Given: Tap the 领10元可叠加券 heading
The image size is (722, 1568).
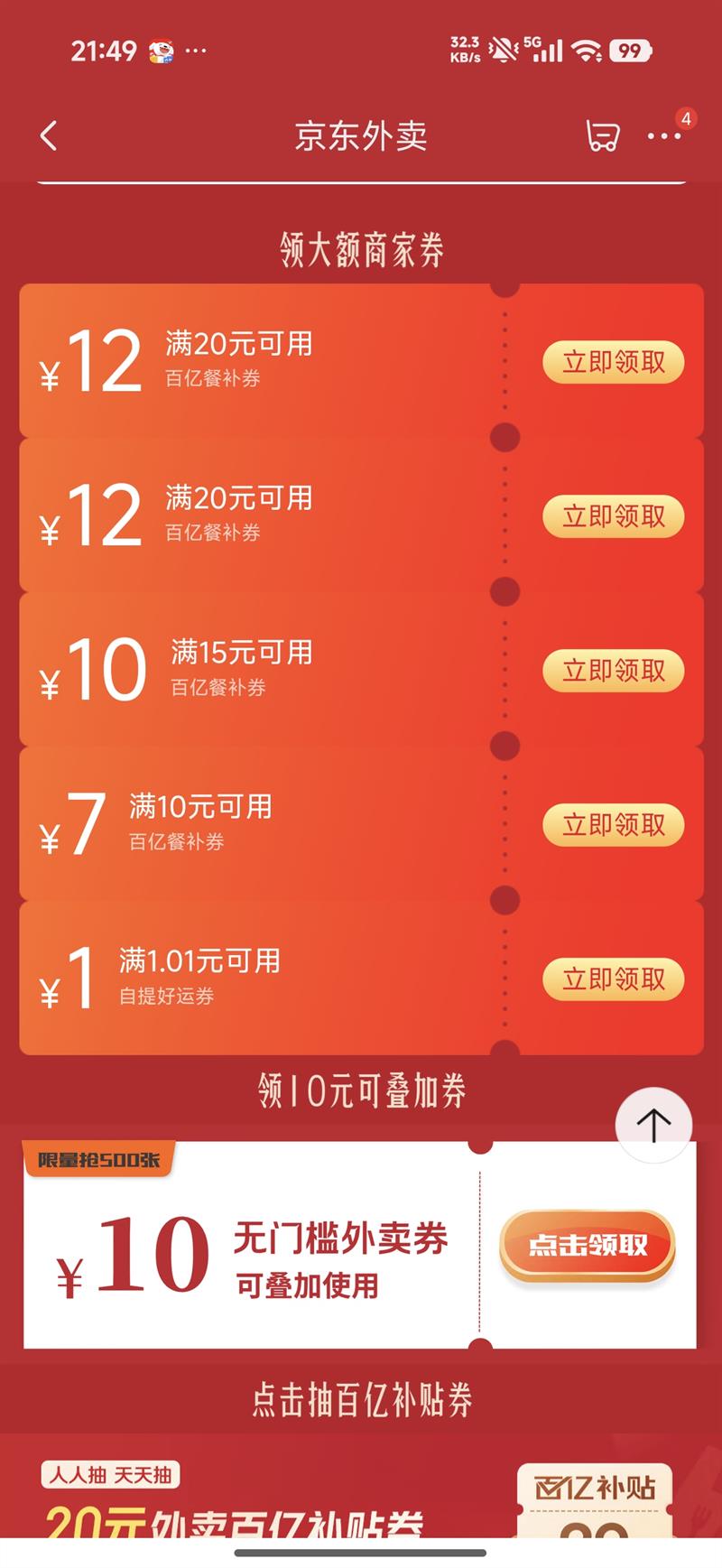Looking at the screenshot, I should pyautogui.click(x=361, y=1091).
